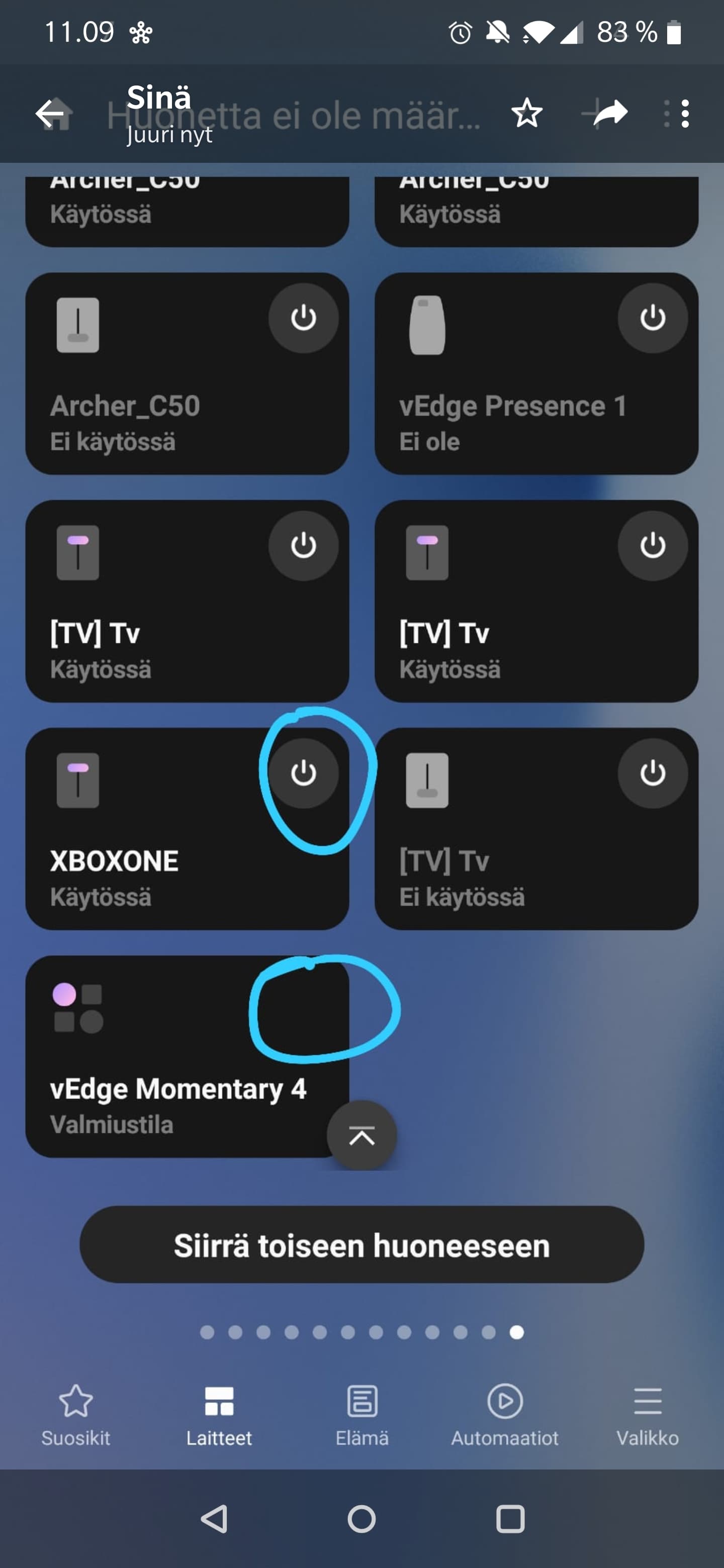Tap the system home button
This screenshot has height=1568, width=724.
pos(361,1519)
